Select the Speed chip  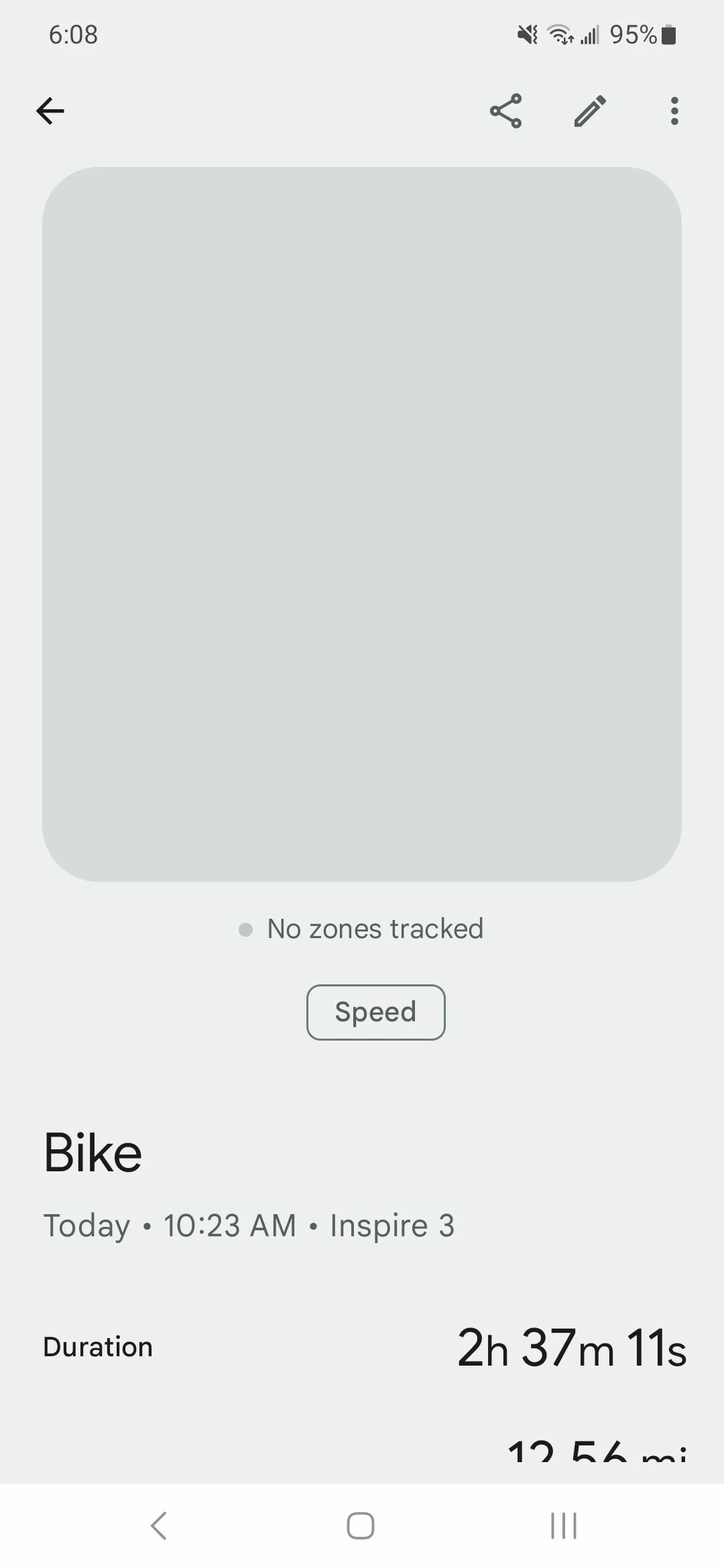click(x=375, y=1012)
